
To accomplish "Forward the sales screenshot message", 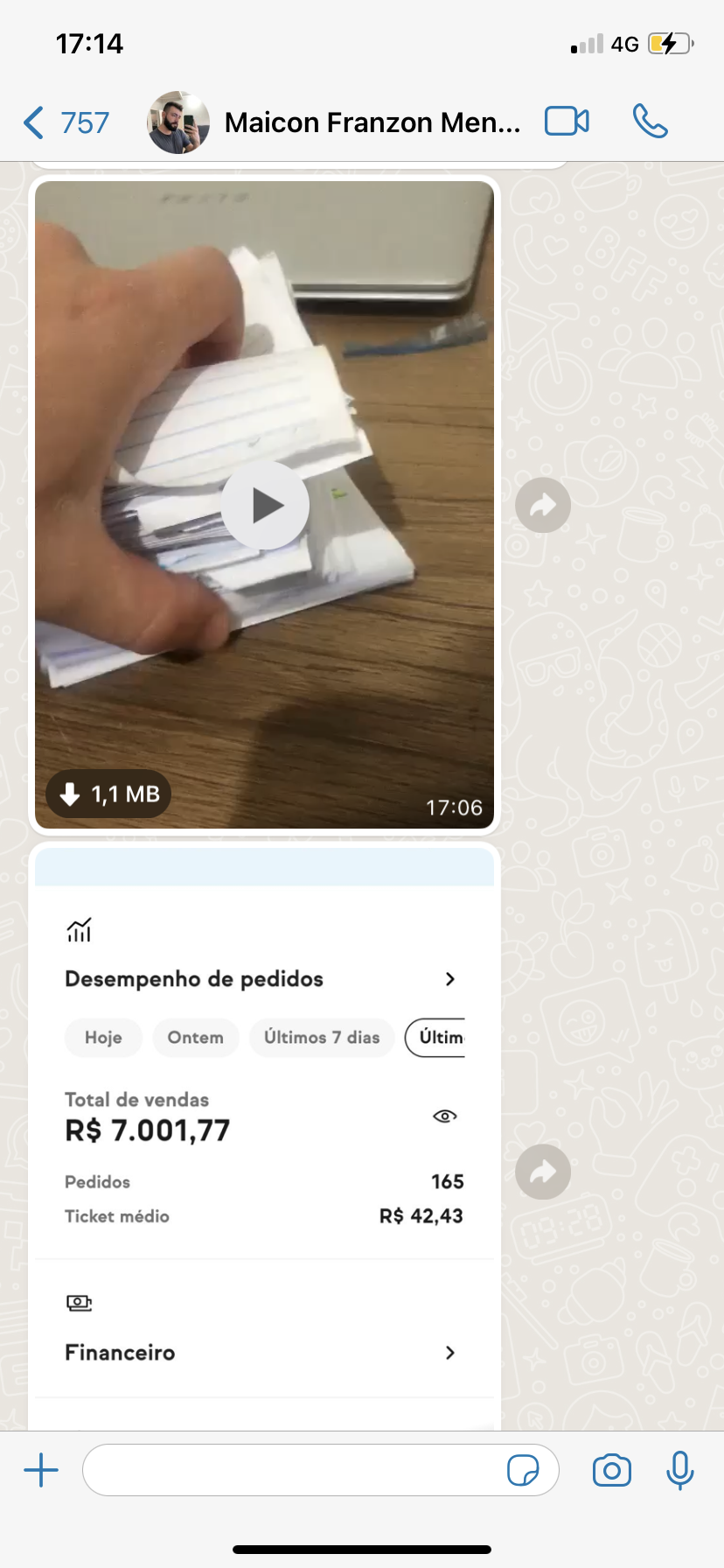I will [x=543, y=1172].
